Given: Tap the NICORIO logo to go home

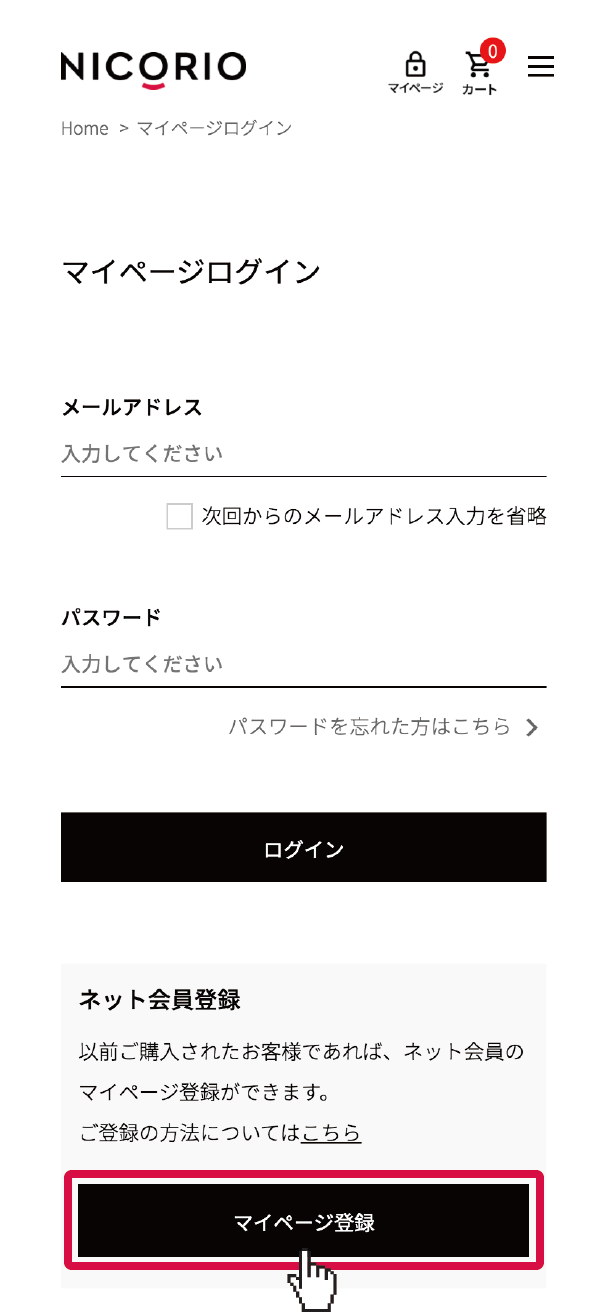Looking at the screenshot, I should (153, 69).
